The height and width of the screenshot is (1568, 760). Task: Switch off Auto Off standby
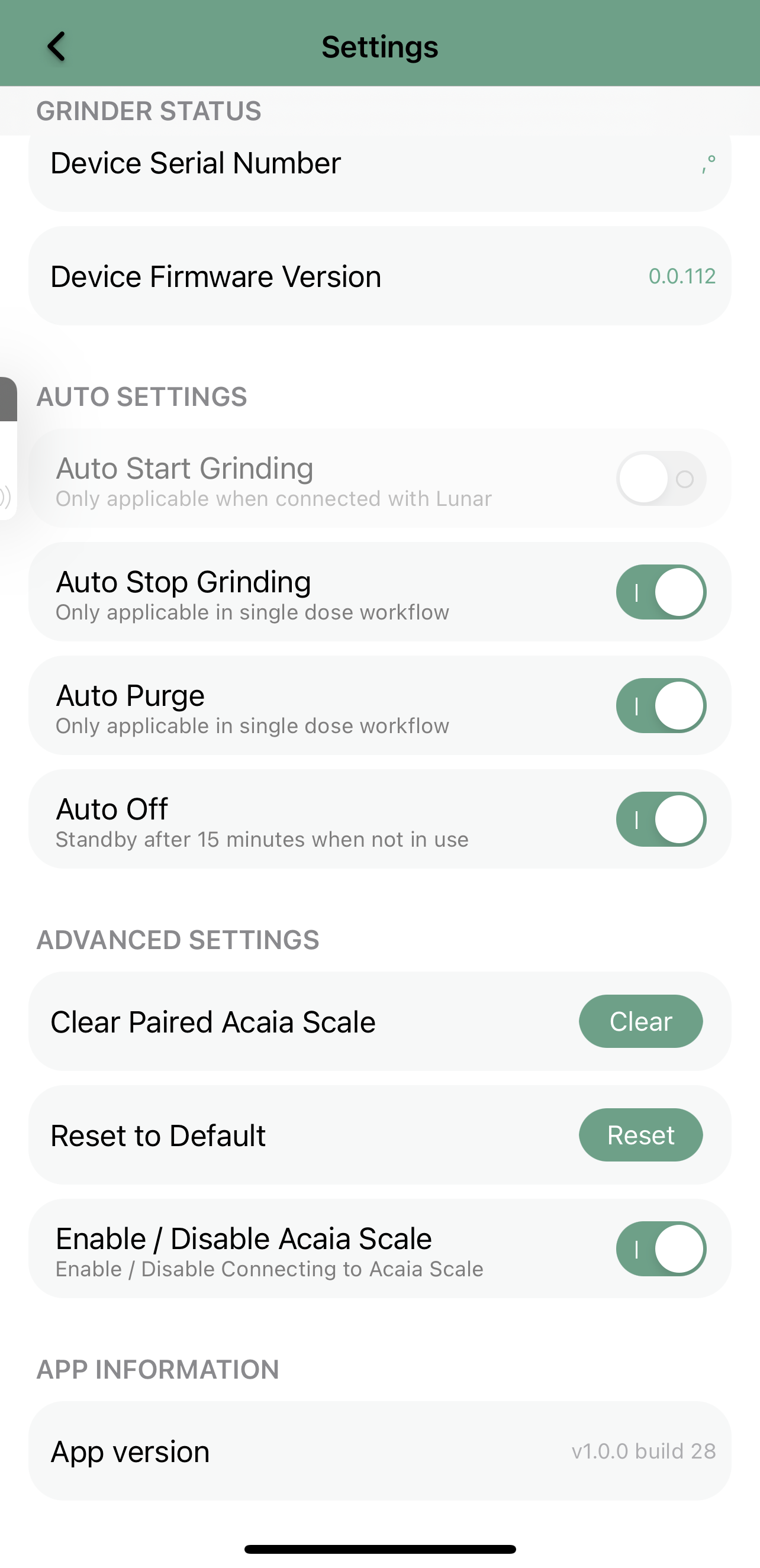coord(661,820)
